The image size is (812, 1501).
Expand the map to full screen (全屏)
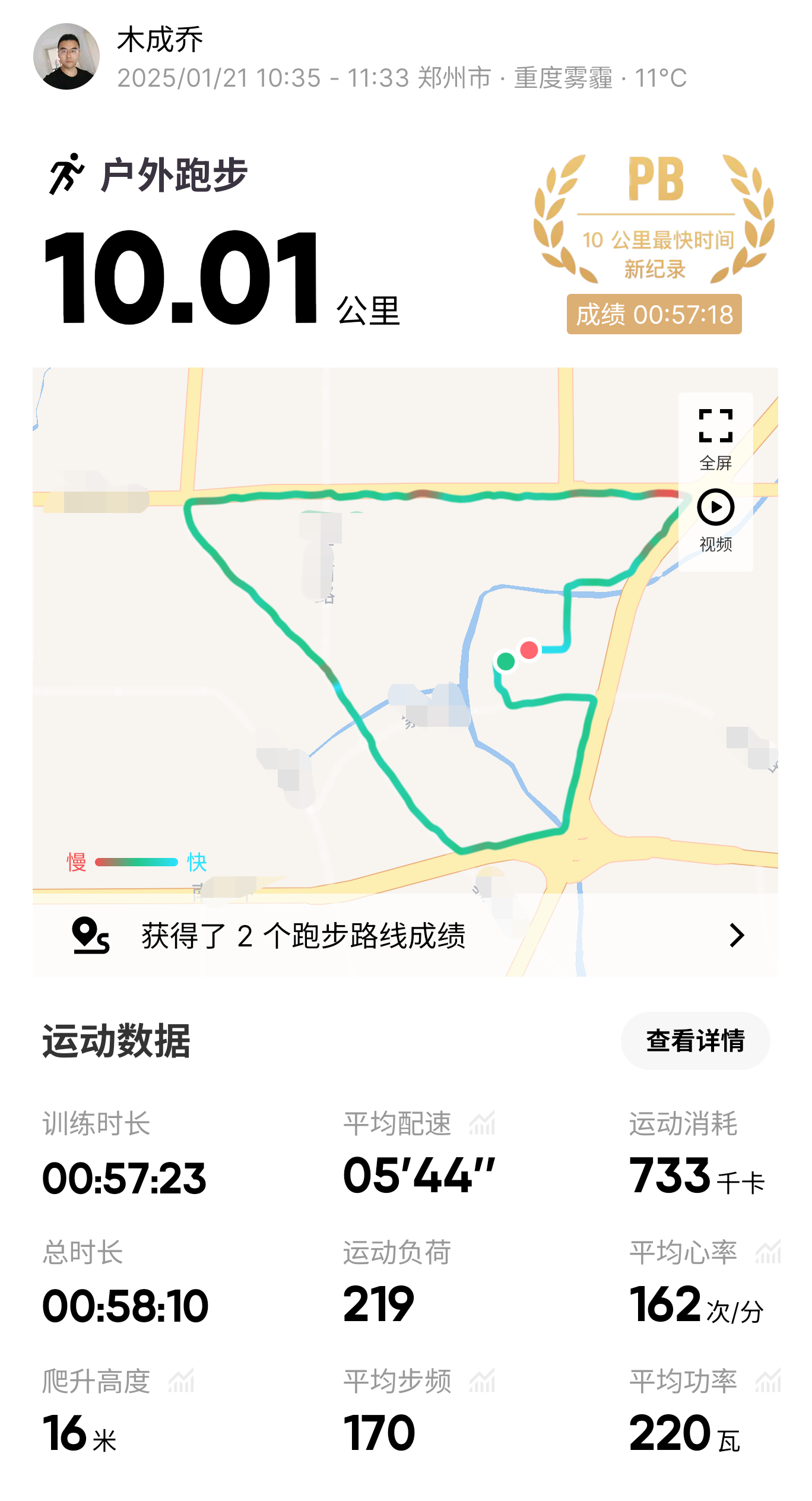pyautogui.click(x=715, y=438)
